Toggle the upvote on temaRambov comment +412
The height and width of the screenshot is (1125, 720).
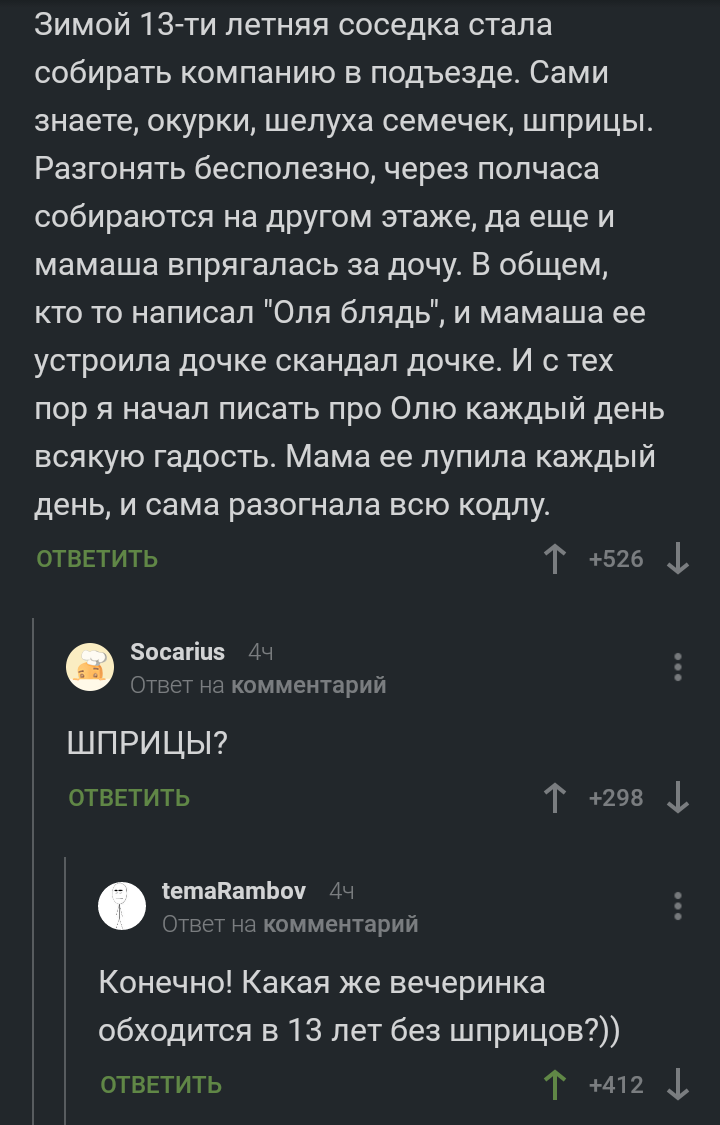(553, 1085)
